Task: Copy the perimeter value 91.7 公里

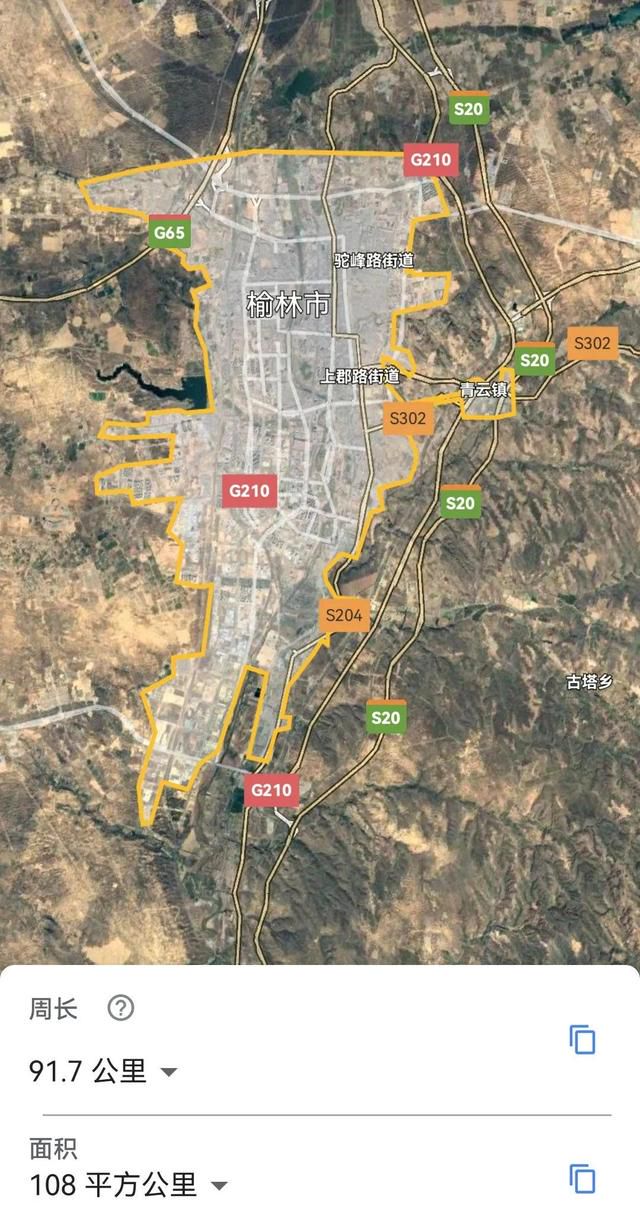Action: click(582, 1039)
